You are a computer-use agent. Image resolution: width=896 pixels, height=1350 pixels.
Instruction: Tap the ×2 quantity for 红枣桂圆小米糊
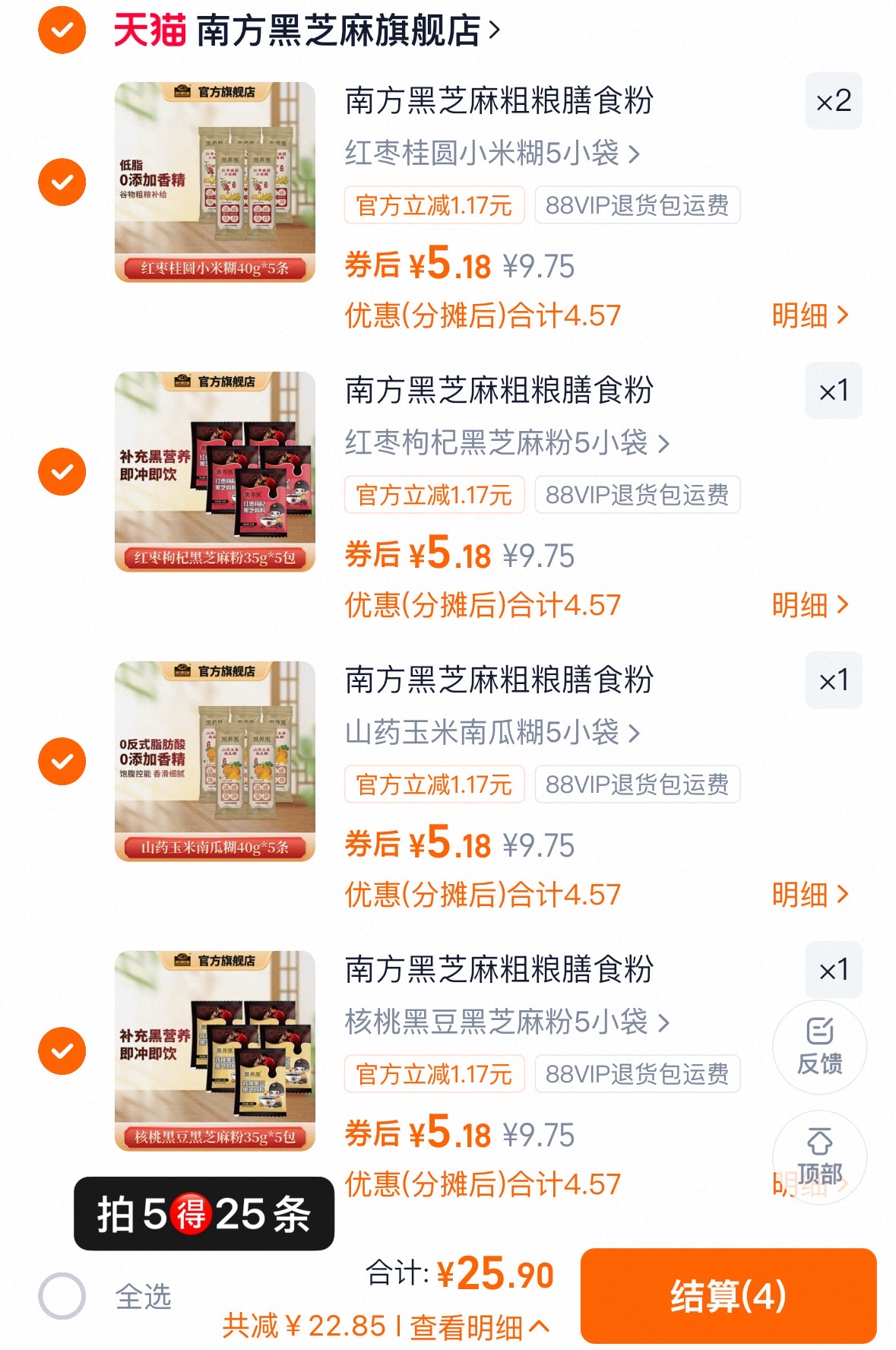coord(834,102)
